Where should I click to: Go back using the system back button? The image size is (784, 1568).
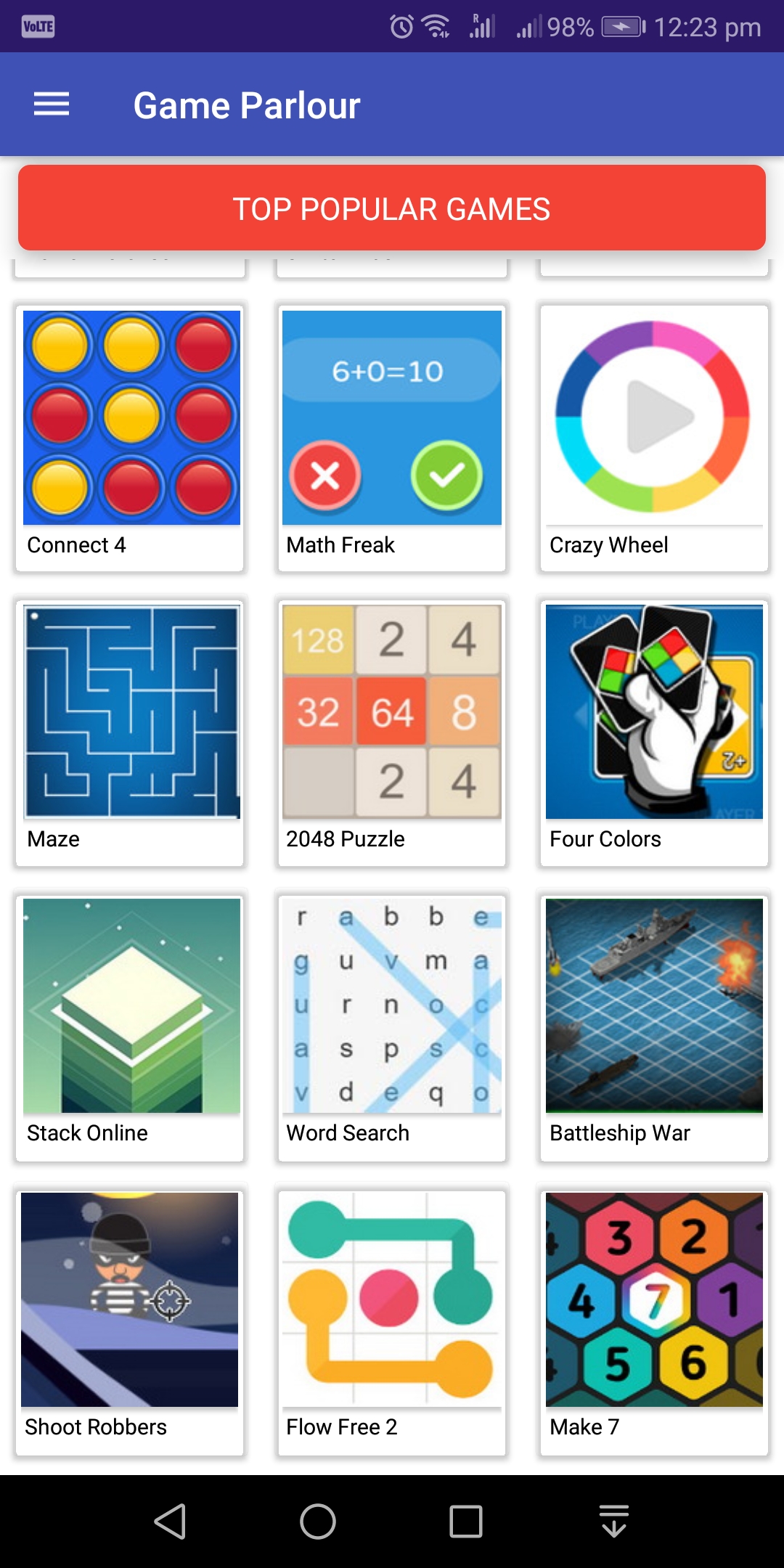tap(171, 1521)
